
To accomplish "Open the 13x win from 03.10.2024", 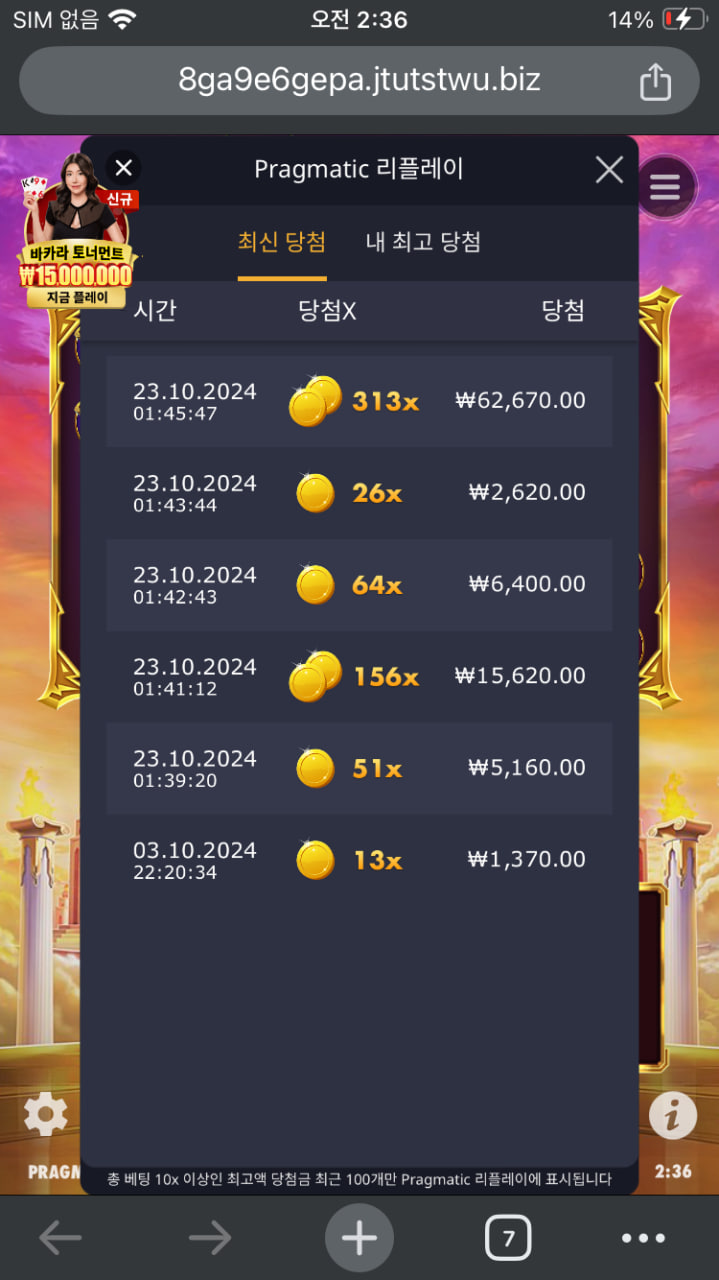I will pyautogui.click(x=359, y=860).
